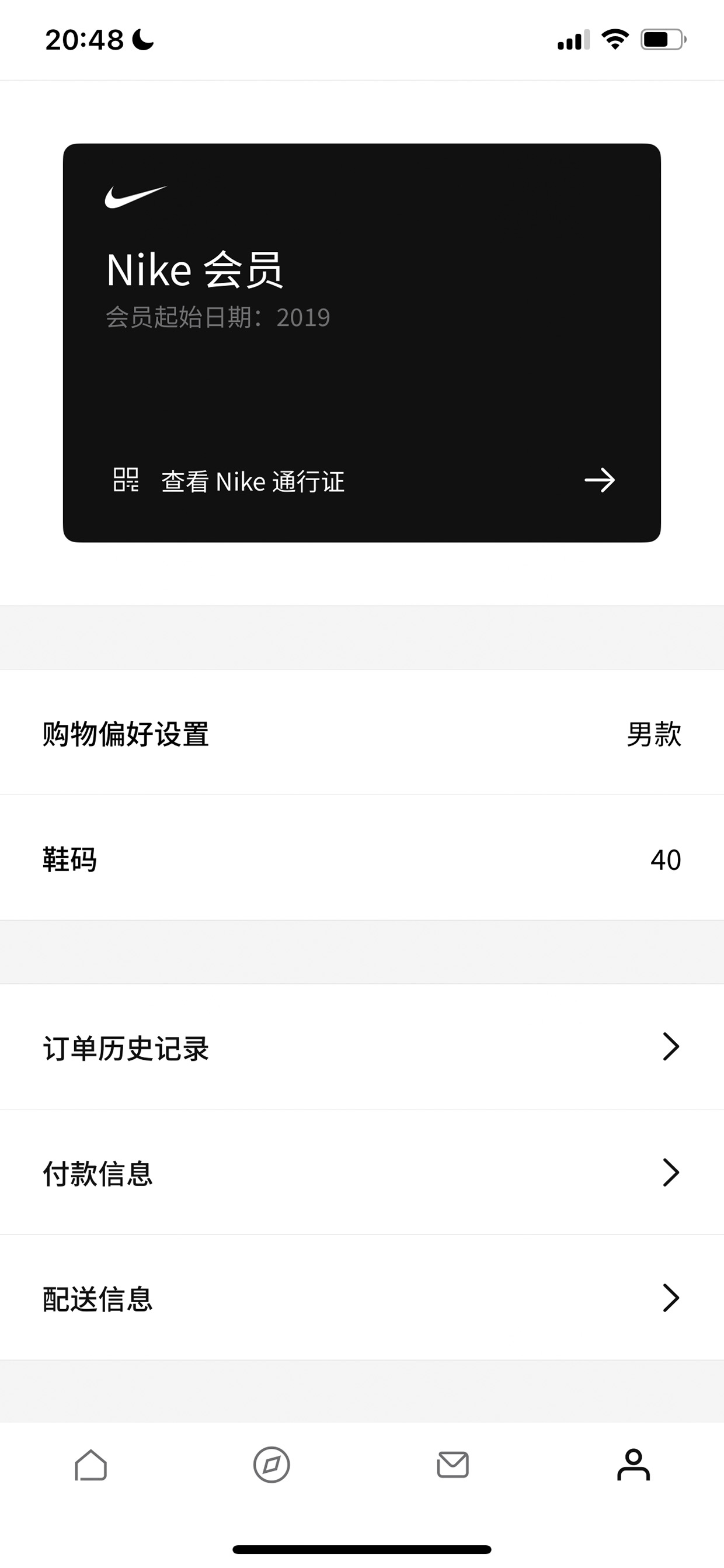This screenshot has width=724, height=1568.
Task: Open the 鞋码 shoe size row
Action: click(362, 858)
